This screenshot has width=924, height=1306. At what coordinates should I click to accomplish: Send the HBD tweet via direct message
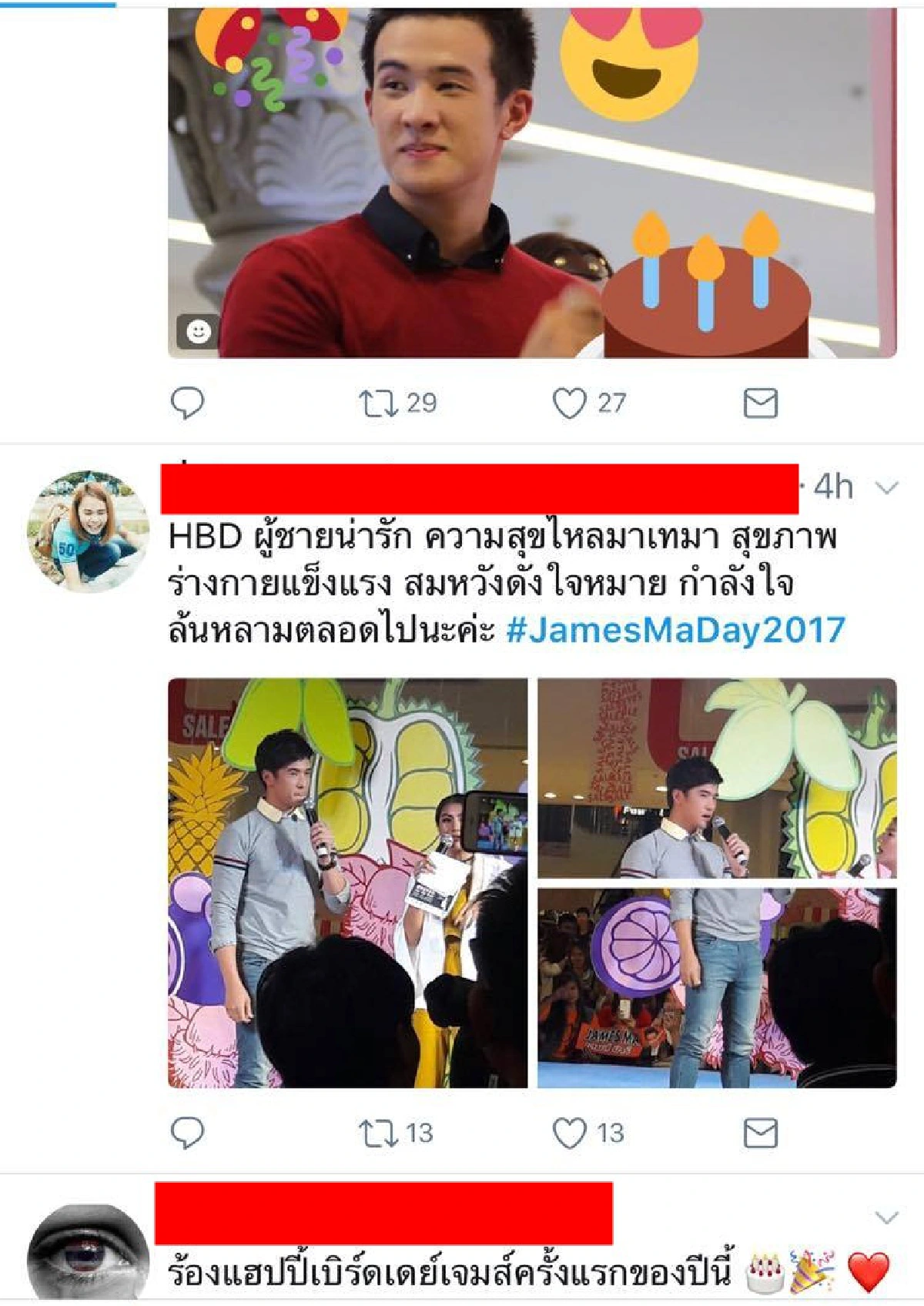(x=760, y=1133)
